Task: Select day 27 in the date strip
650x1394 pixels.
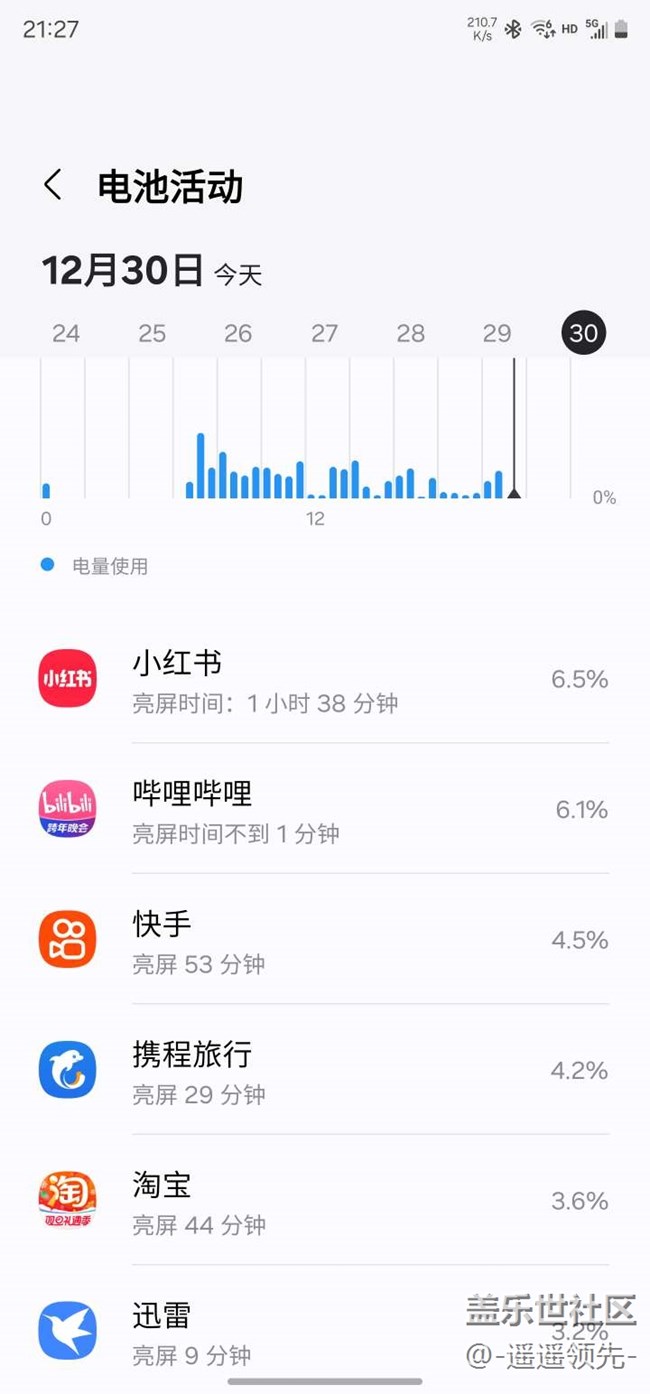Action: tap(324, 333)
